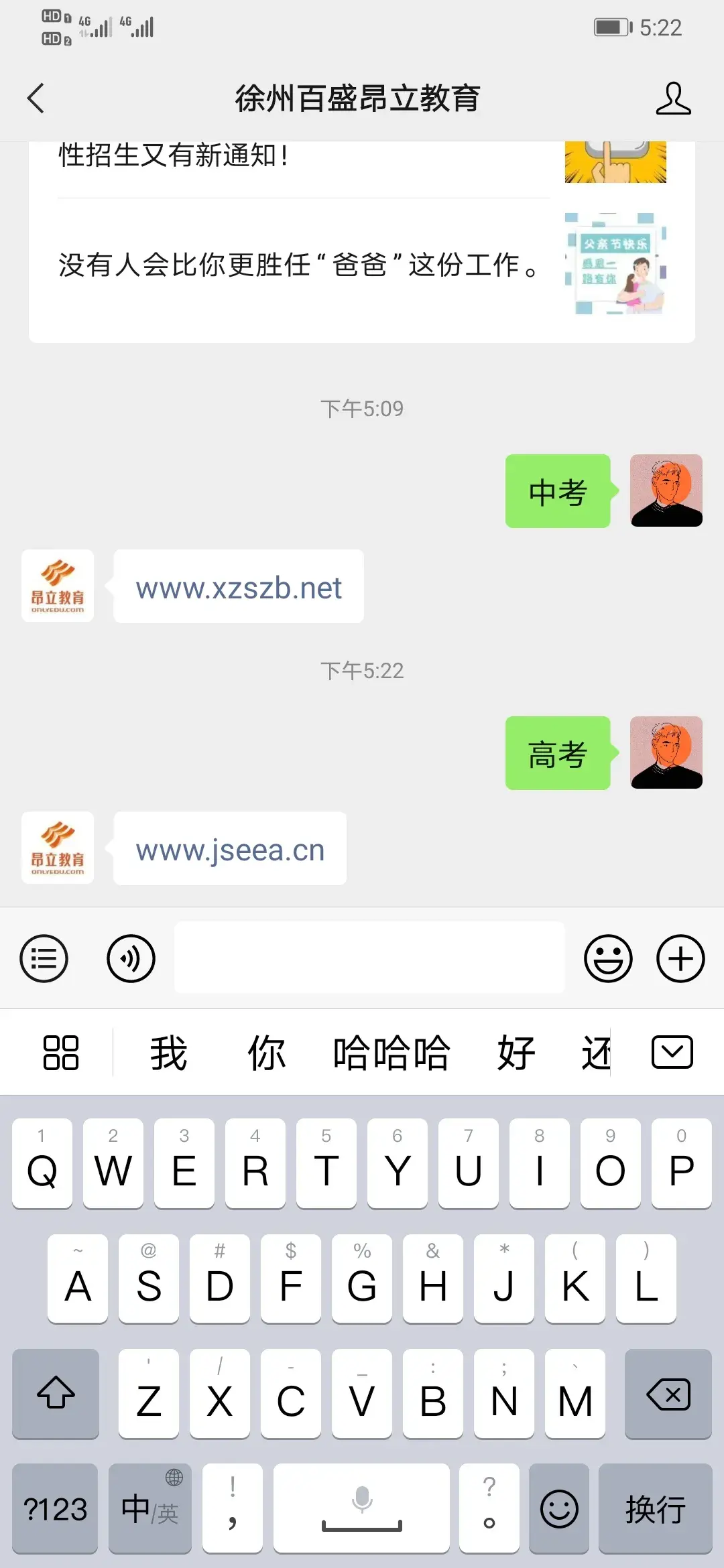
Task: Select the suggested word 我
Action: pos(168,1053)
